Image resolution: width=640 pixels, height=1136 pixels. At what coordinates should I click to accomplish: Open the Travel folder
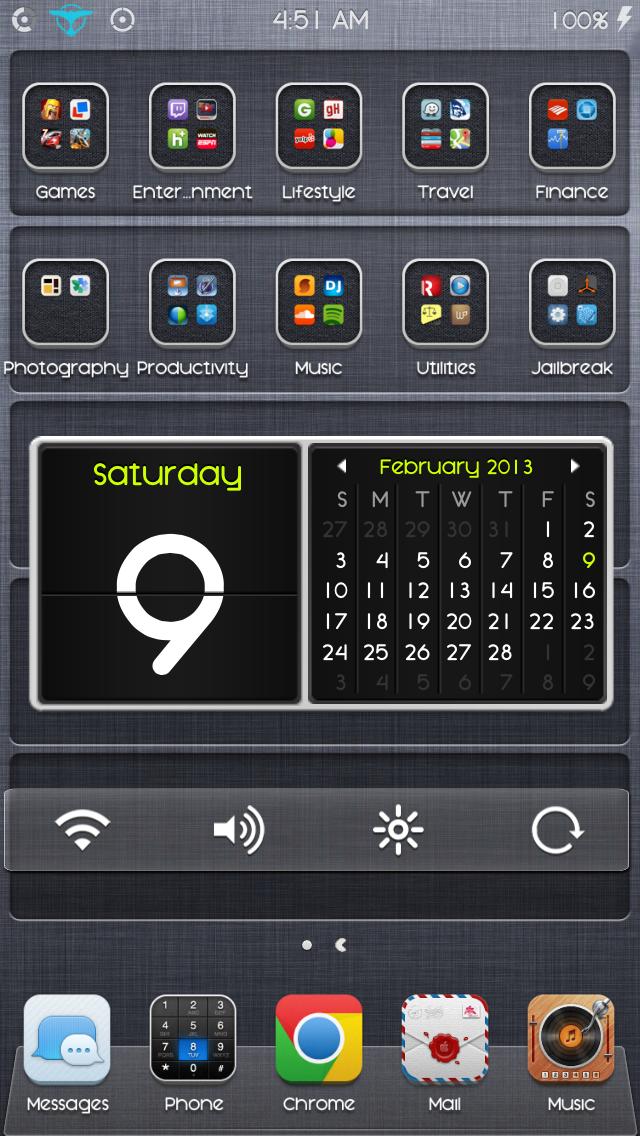[x=445, y=126]
